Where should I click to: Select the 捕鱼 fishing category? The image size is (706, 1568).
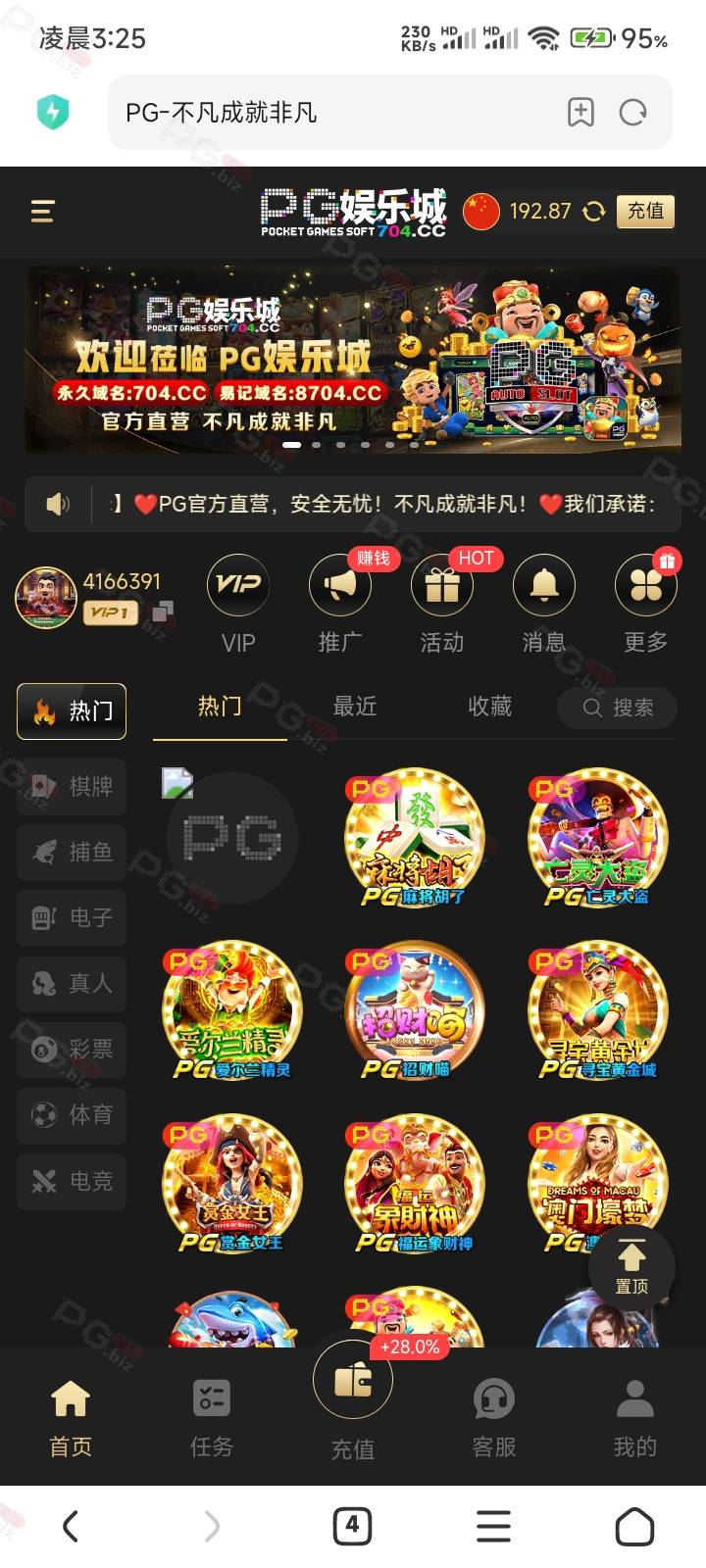(x=73, y=852)
